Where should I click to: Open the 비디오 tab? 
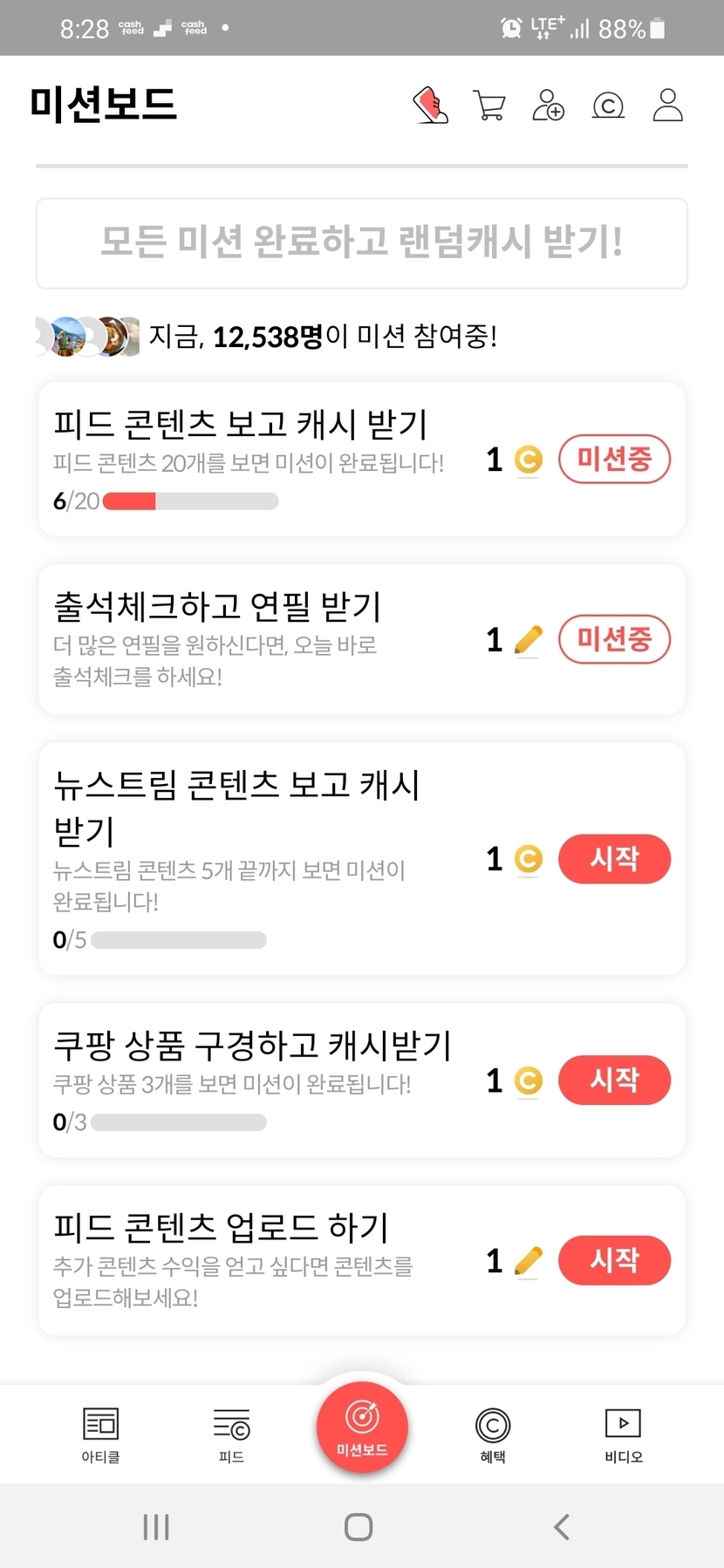624,1435
